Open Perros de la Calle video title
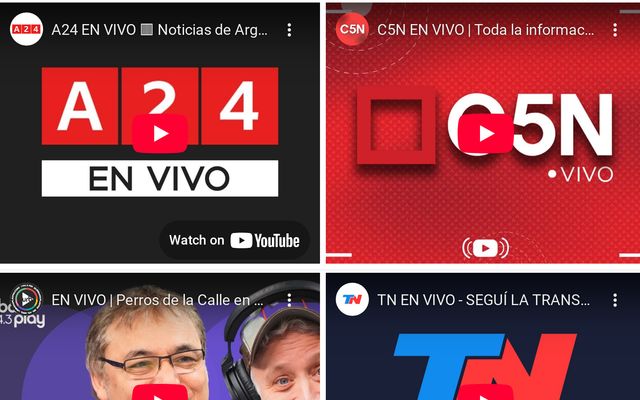The height and width of the screenshot is (400, 640). (x=157, y=299)
